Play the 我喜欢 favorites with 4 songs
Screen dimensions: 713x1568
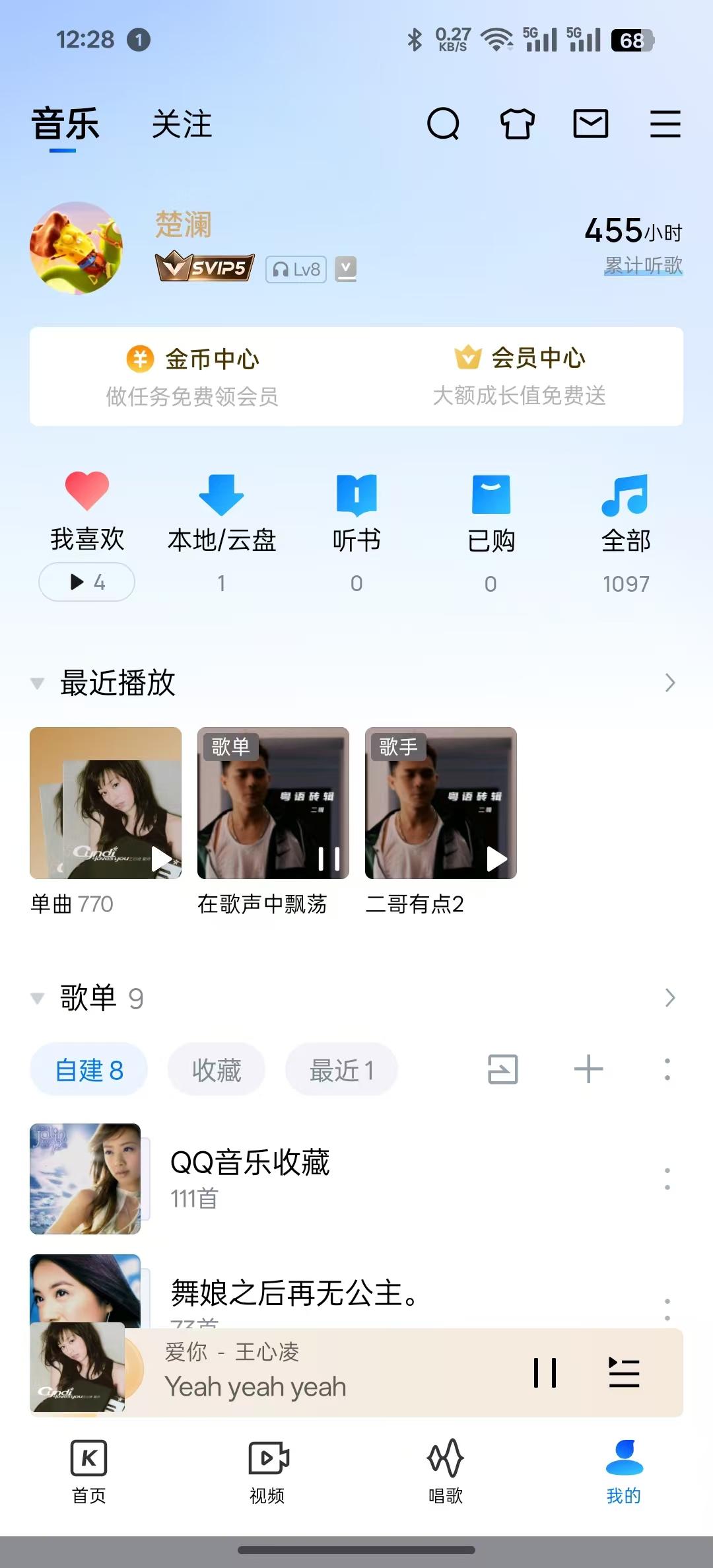tap(86, 582)
